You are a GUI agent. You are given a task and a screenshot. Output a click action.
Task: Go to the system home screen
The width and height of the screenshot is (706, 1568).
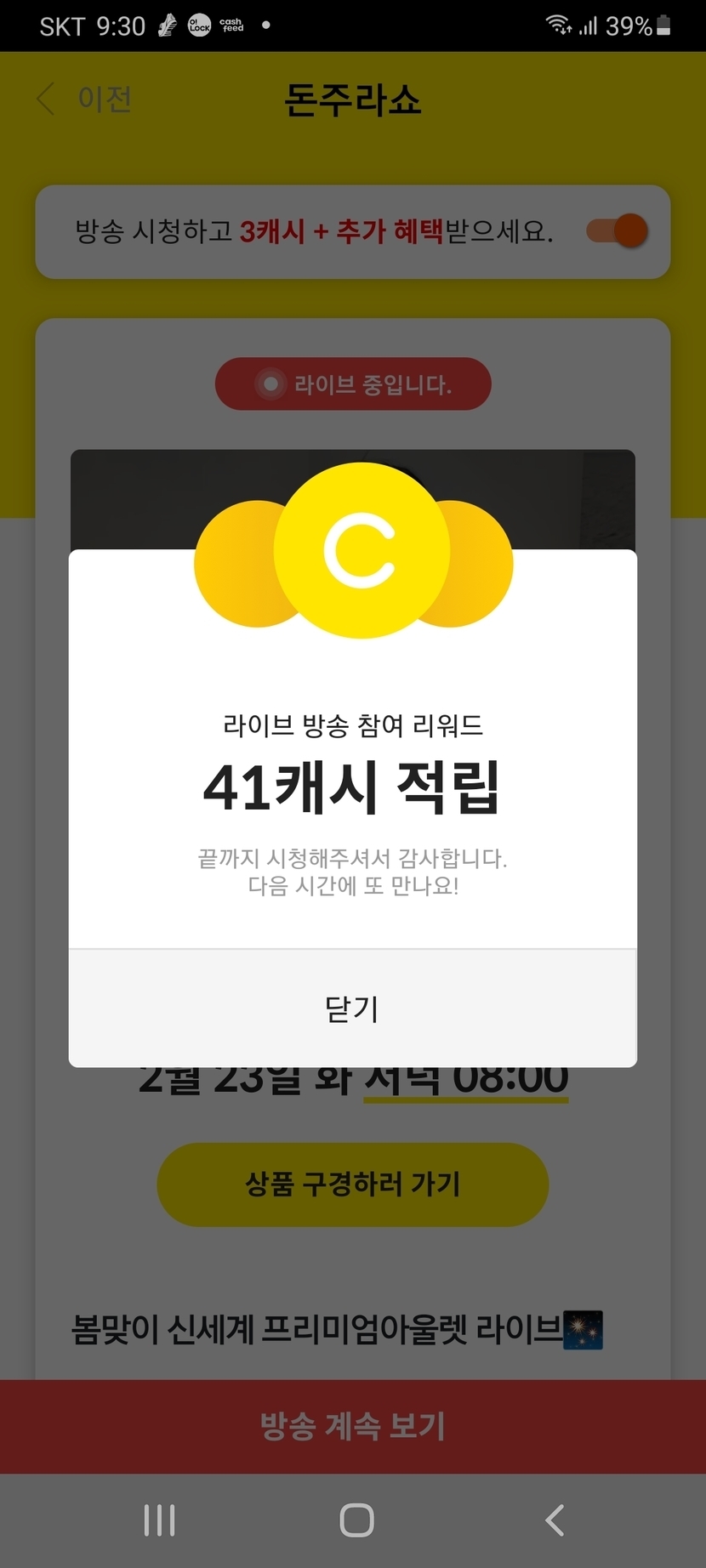point(356,1520)
